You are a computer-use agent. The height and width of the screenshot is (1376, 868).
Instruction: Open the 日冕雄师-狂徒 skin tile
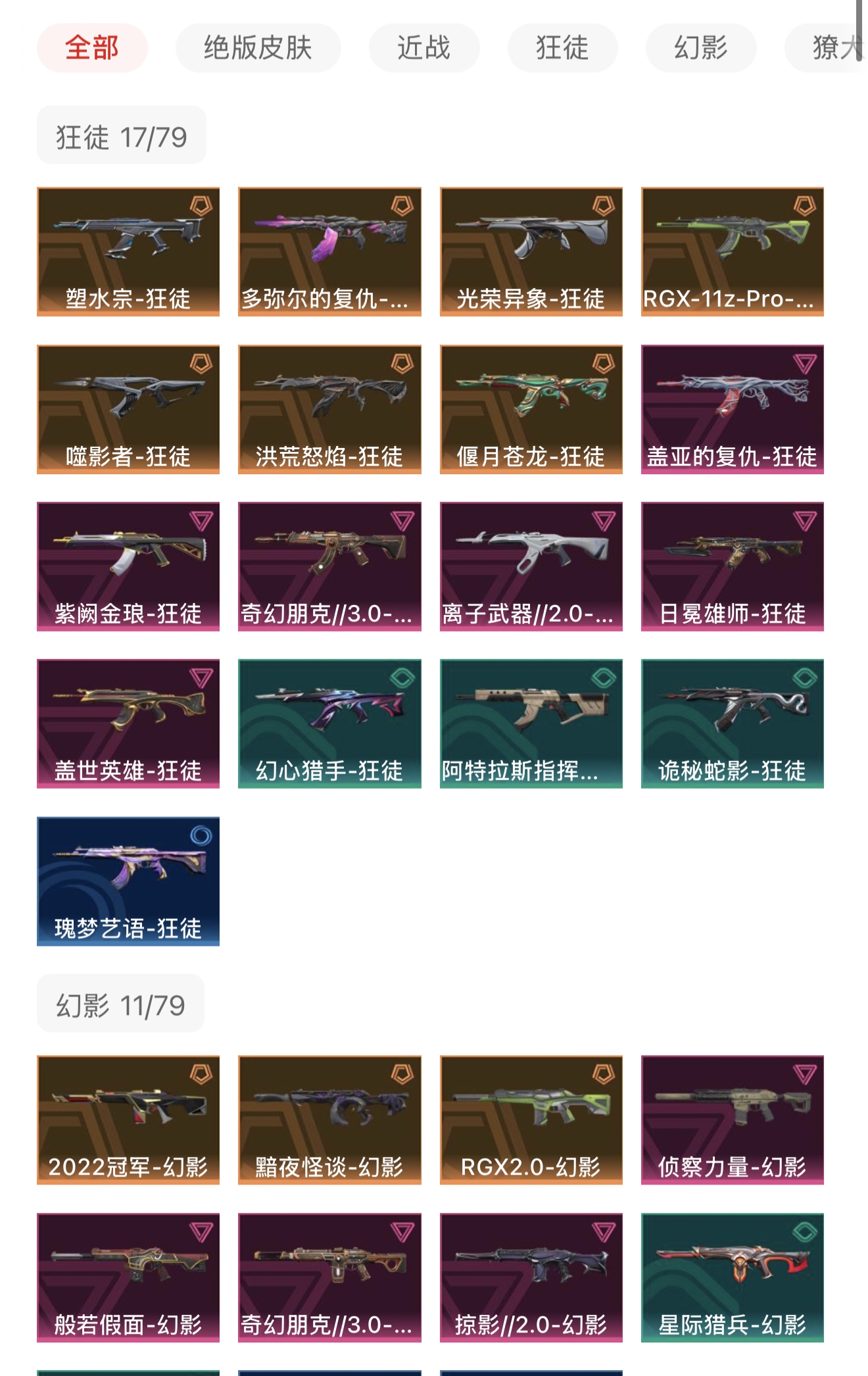pos(732,566)
